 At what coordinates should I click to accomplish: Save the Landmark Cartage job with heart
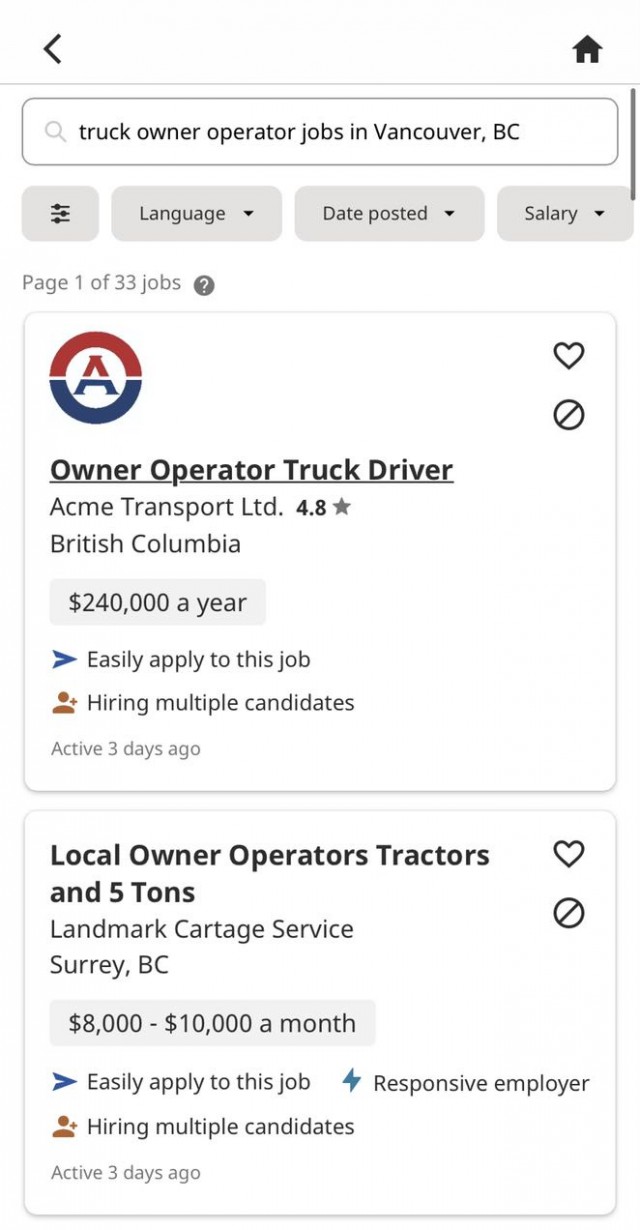point(568,853)
